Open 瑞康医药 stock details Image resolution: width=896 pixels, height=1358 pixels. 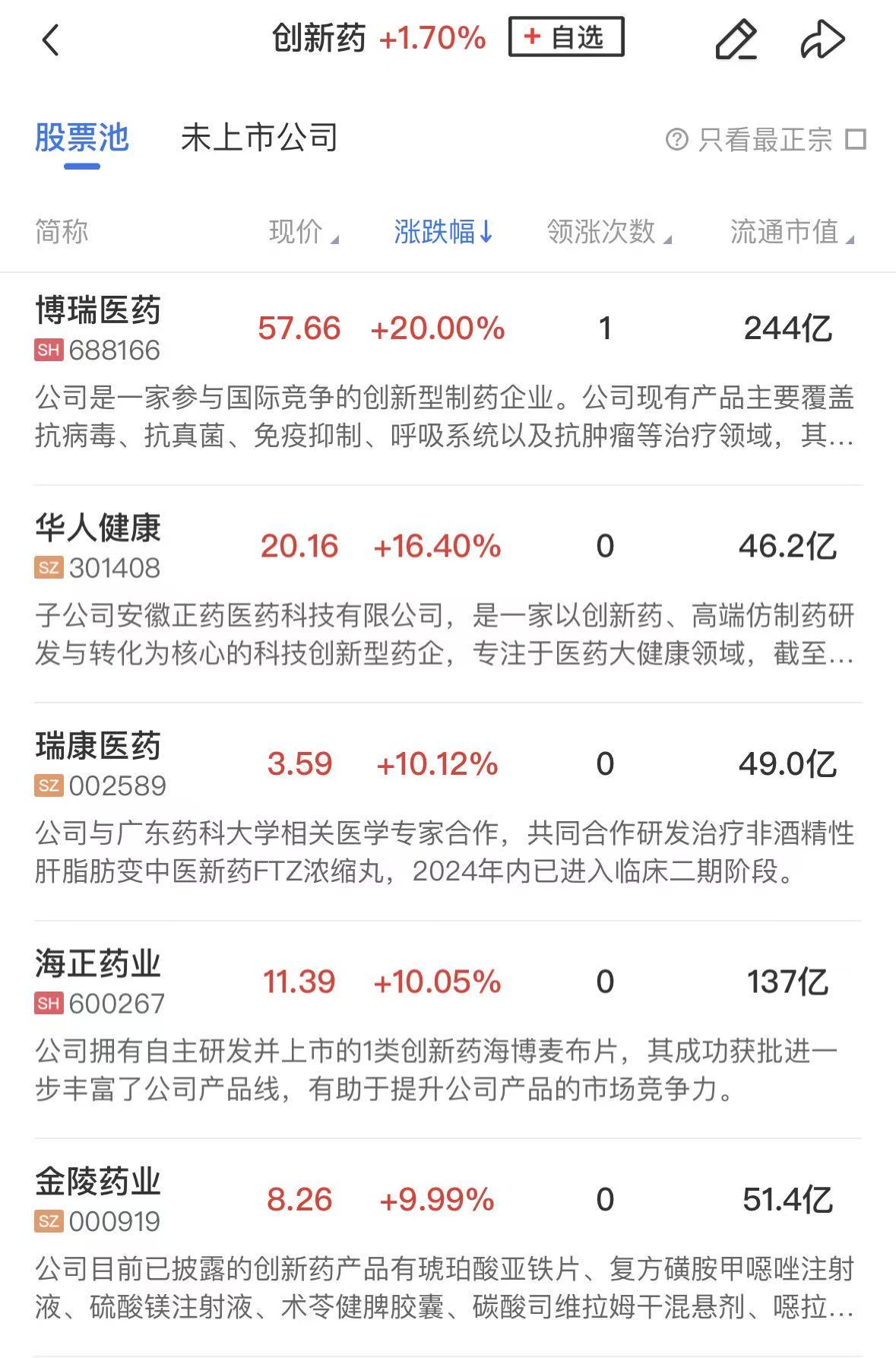click(98, 747)
